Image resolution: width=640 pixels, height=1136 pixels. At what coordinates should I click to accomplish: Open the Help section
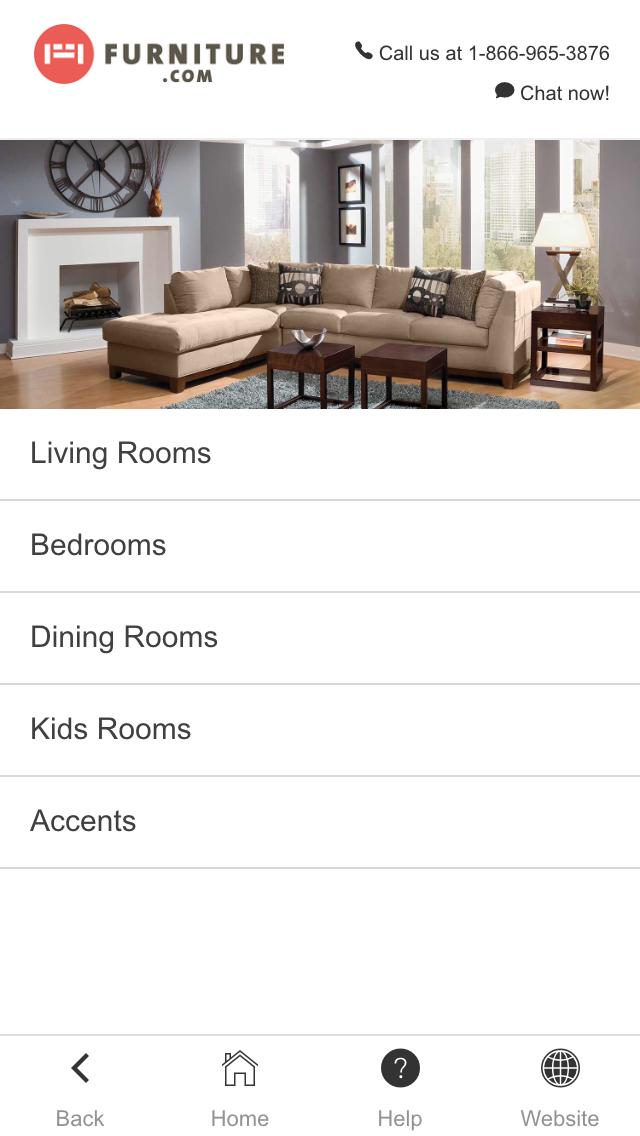point(400,1088)
